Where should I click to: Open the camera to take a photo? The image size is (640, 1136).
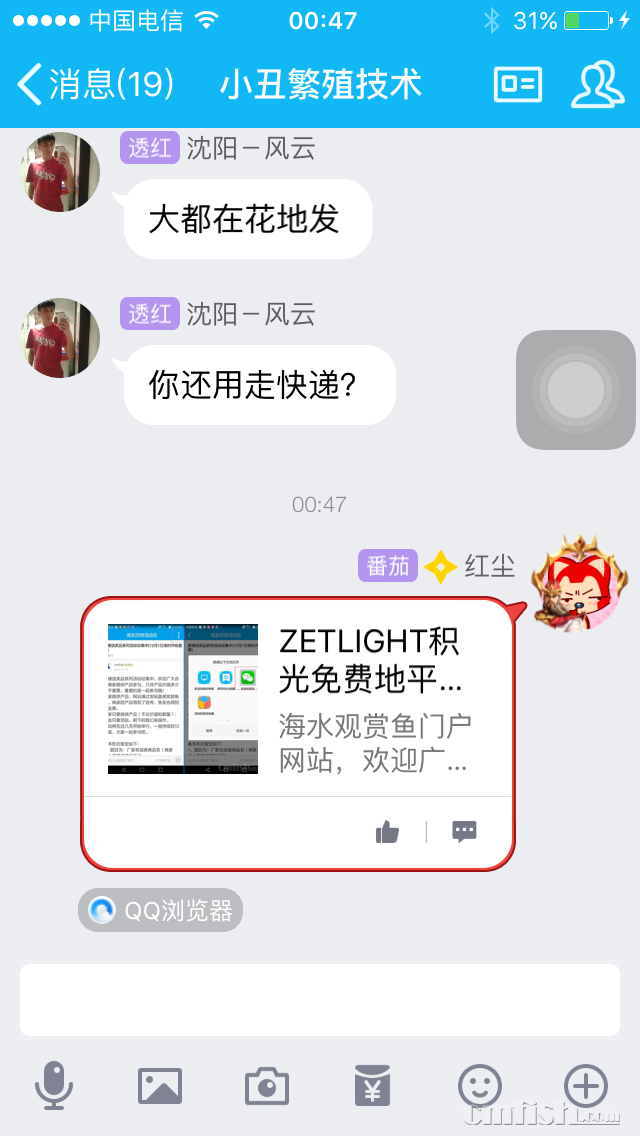click(267, 1085)
